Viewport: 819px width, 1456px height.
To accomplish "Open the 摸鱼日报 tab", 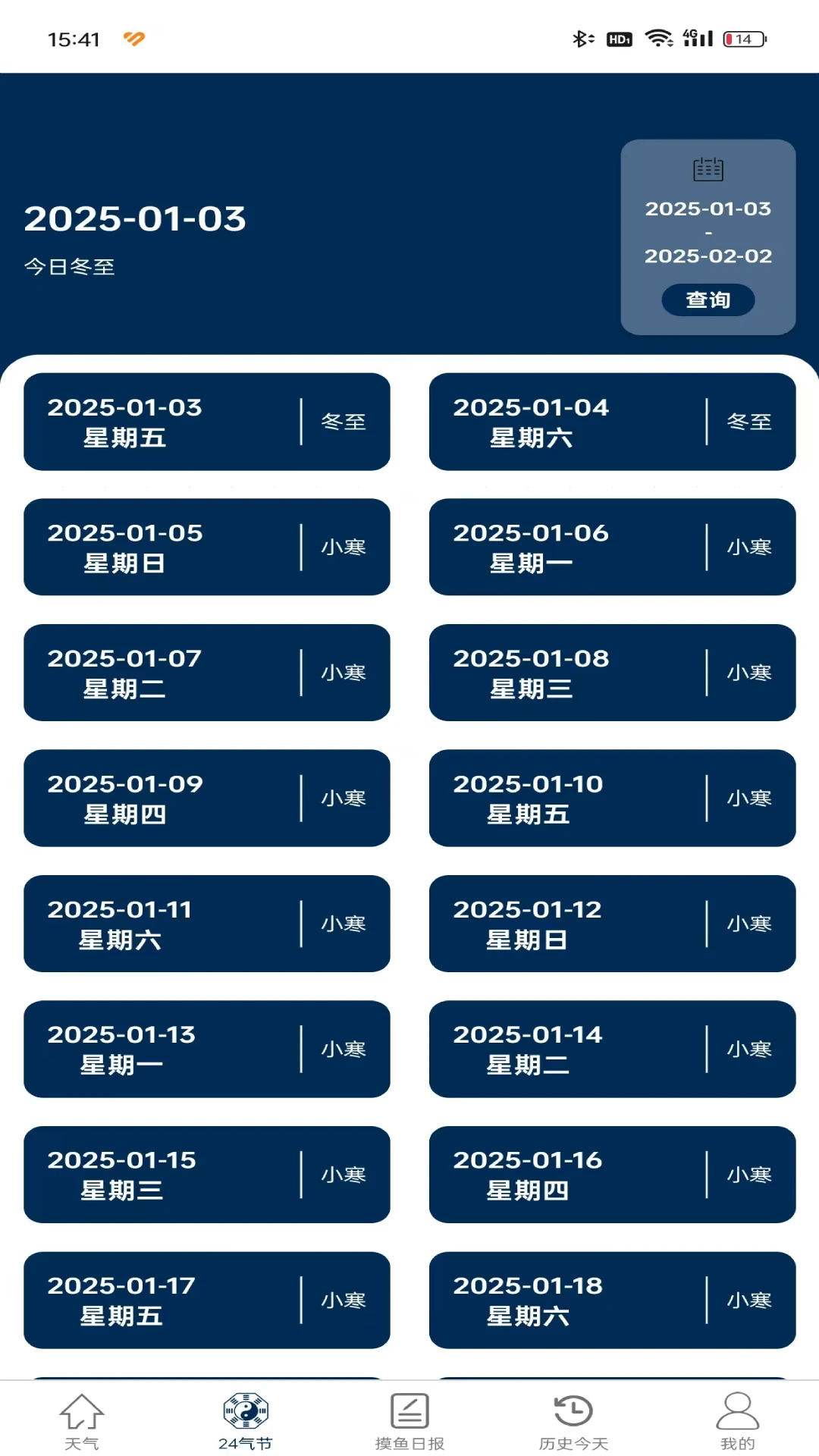I will [409, 1421].
